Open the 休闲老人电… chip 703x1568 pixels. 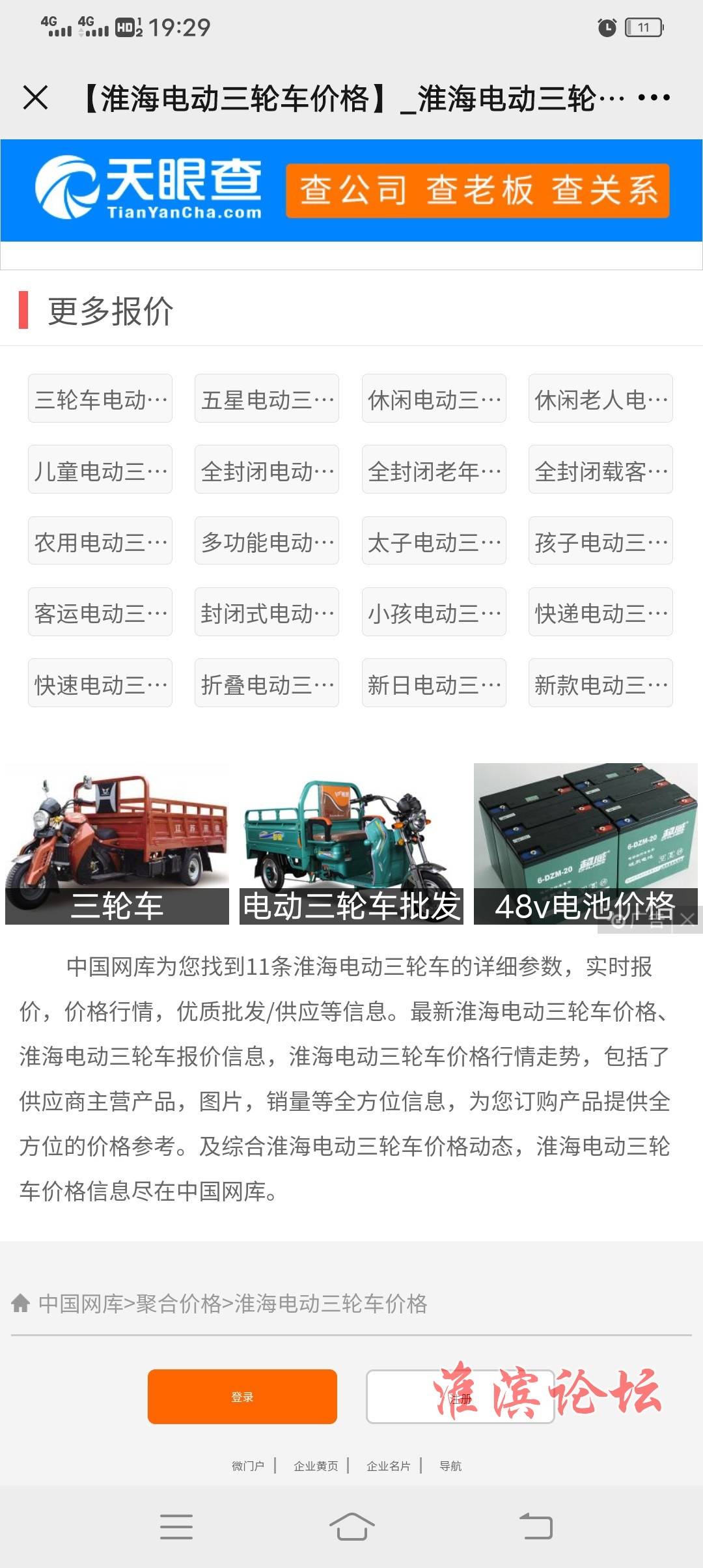(600, 399)
